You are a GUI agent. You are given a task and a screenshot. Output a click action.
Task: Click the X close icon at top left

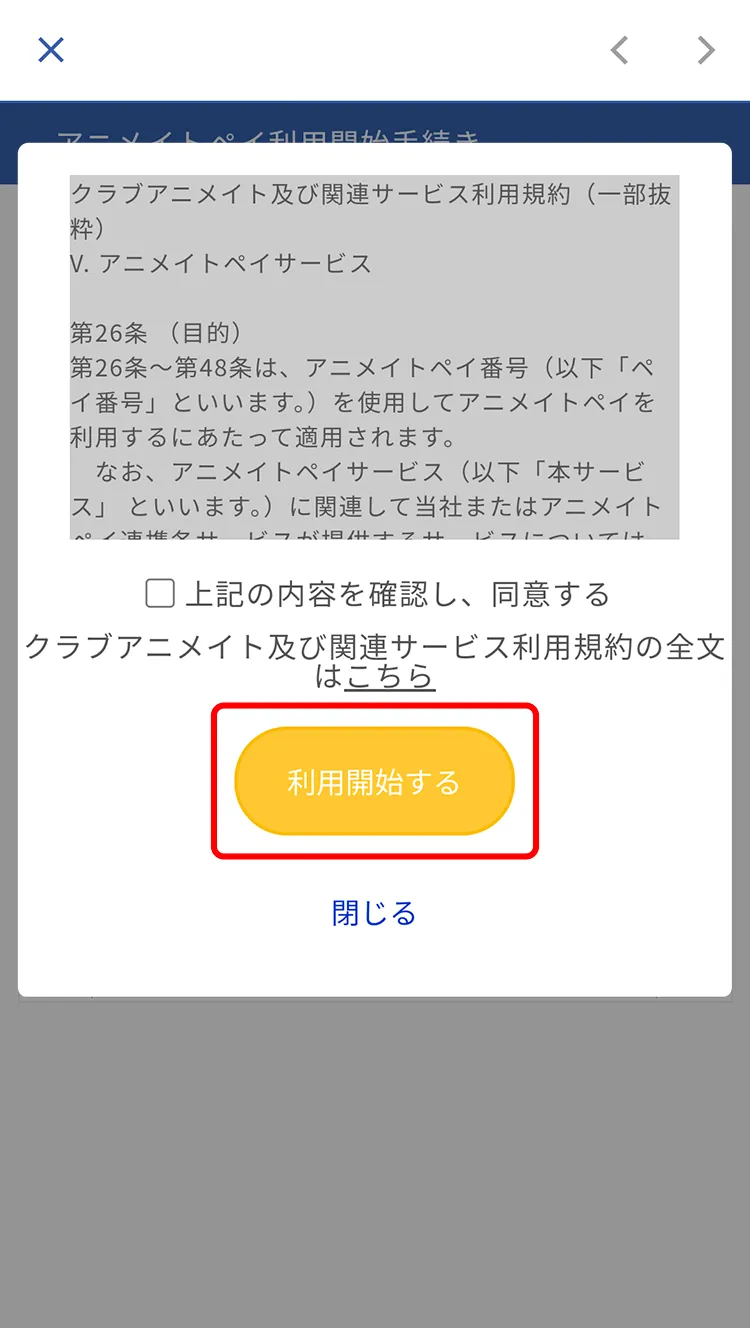point(50,50)
